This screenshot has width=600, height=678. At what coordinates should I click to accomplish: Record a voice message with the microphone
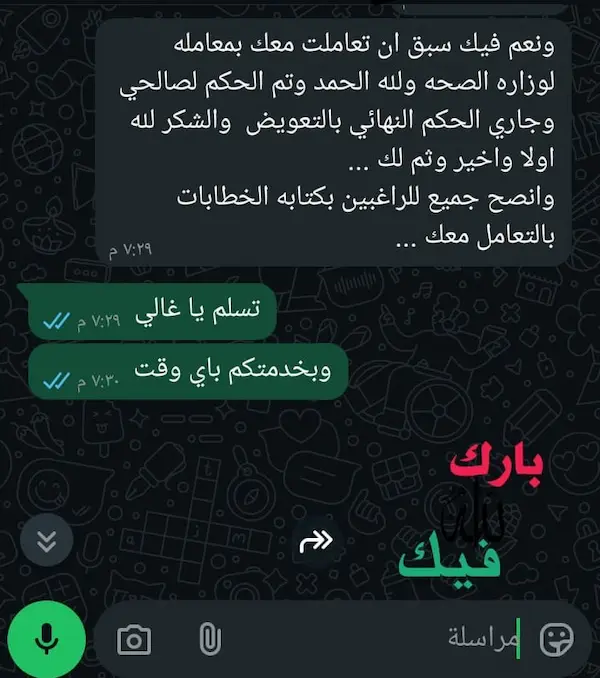(45, 639)
